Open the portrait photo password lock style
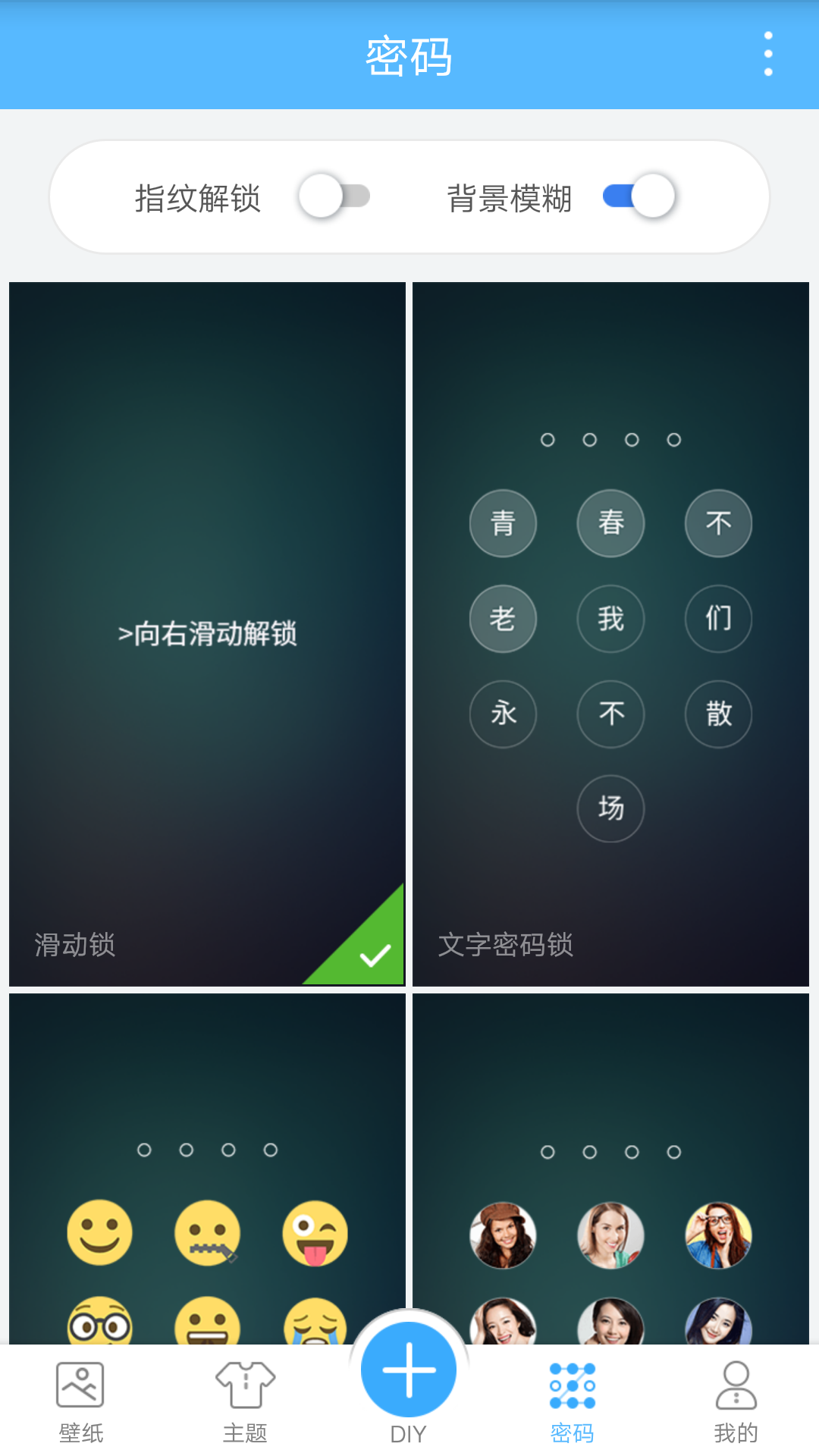This screenshot has width=819, height=1456. (x=610, y=1168)
